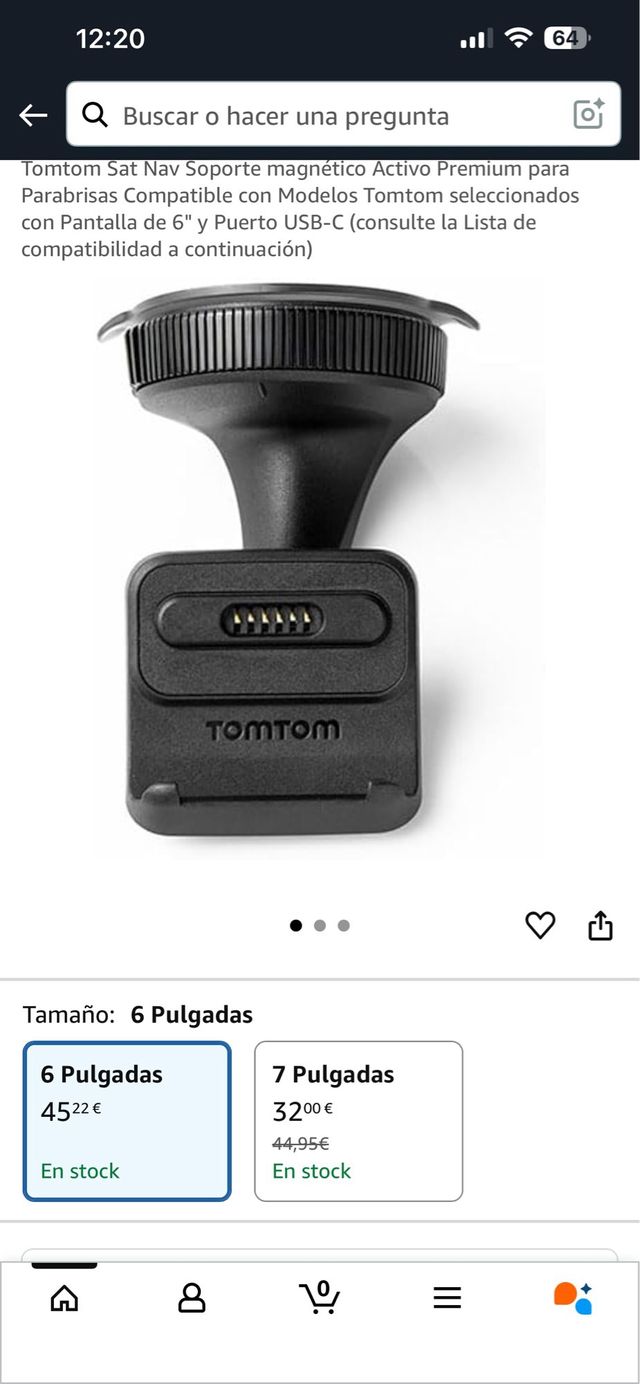640x1384 pixels.
Task: Open the hamburger menu tab
Action: (x=447, y=1298)
